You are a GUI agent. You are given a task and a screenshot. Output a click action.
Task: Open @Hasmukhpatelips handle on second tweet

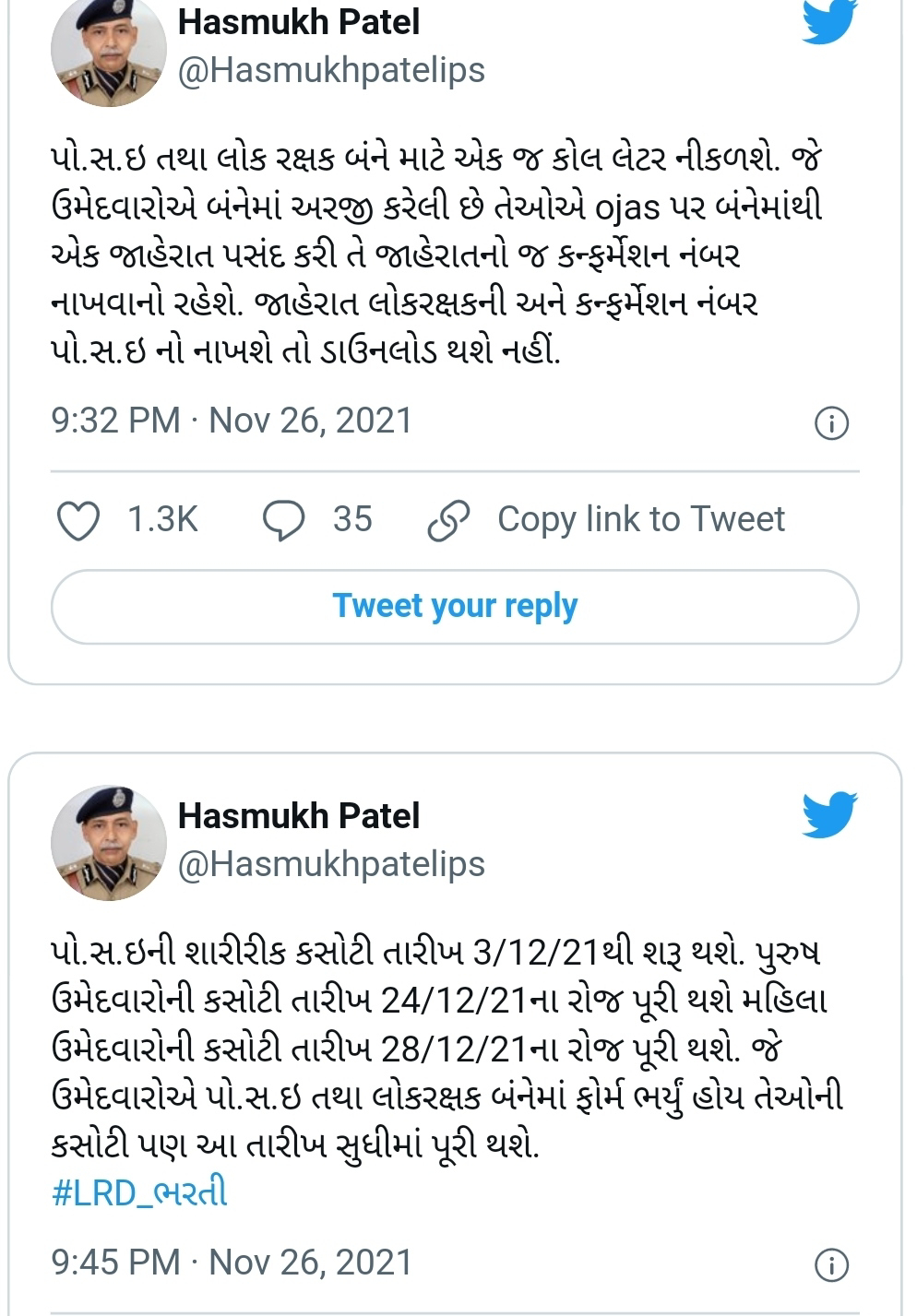pos(330,864)
